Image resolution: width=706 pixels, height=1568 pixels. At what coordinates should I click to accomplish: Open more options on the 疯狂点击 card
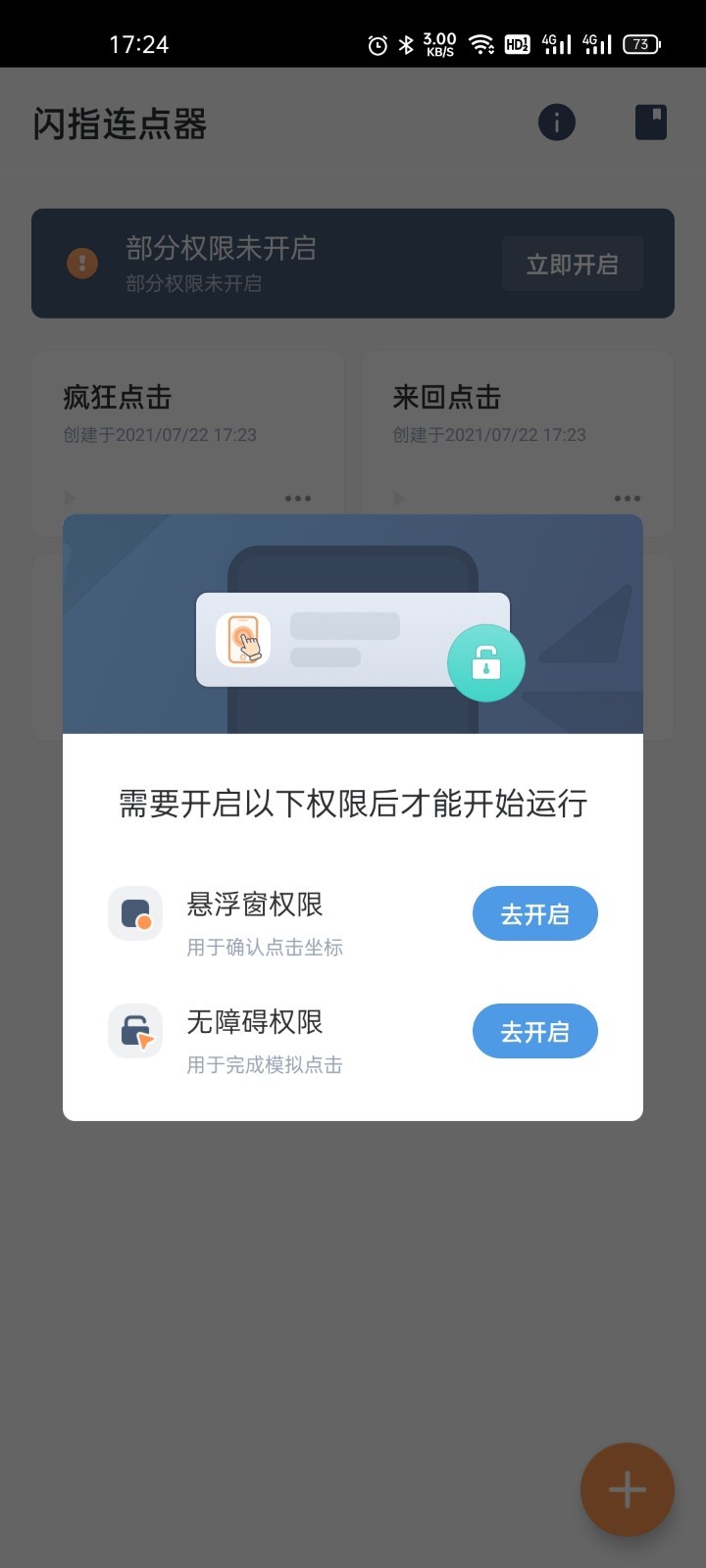[298, 498]
